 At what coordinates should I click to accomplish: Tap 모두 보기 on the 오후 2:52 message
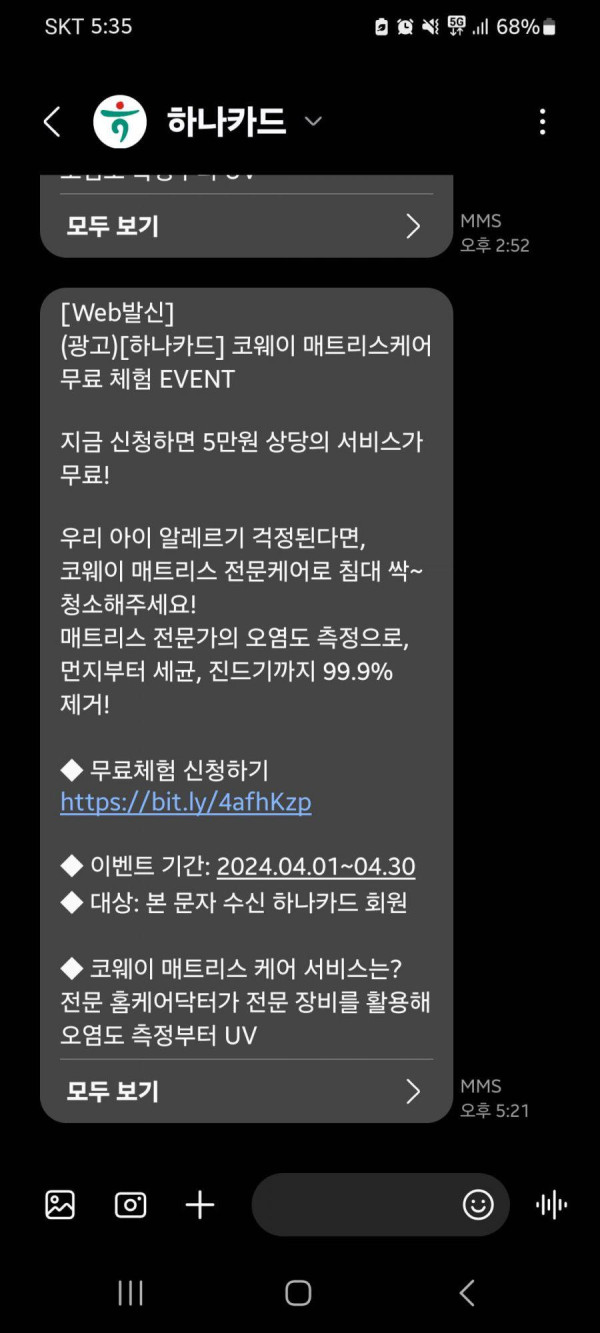pos(245,226)
